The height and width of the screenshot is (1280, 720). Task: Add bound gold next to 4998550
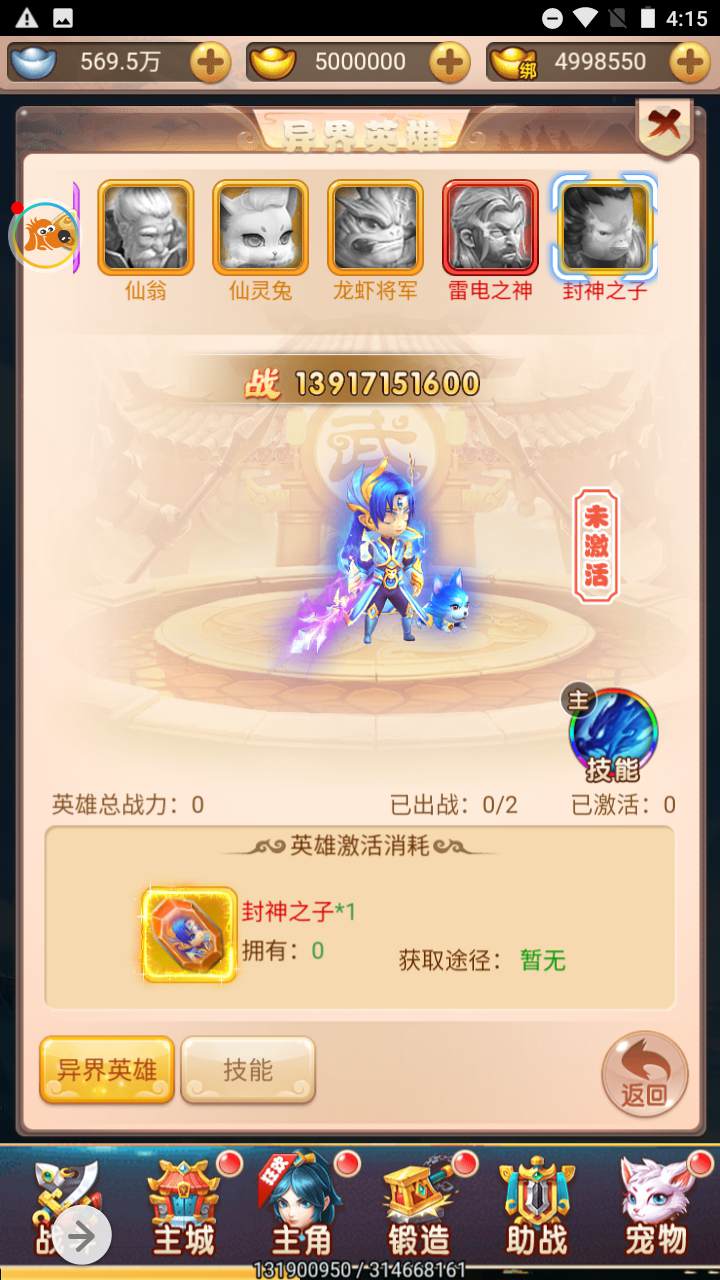(689, 62)
